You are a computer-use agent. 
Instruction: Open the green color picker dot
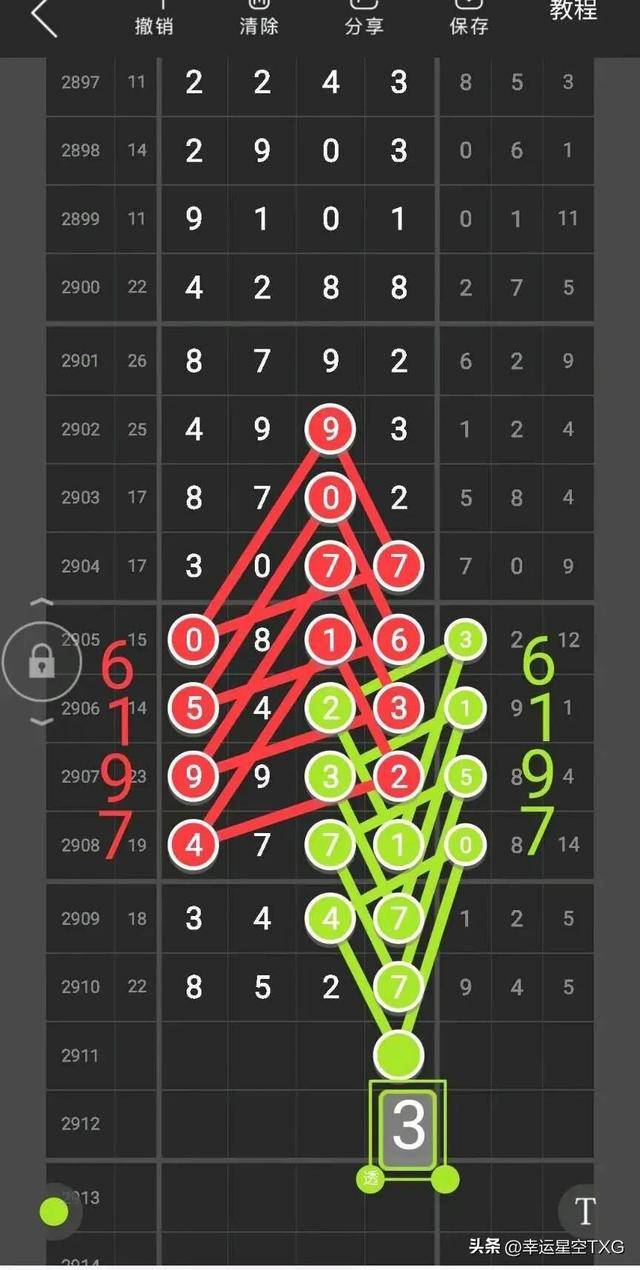point(53,1212)
